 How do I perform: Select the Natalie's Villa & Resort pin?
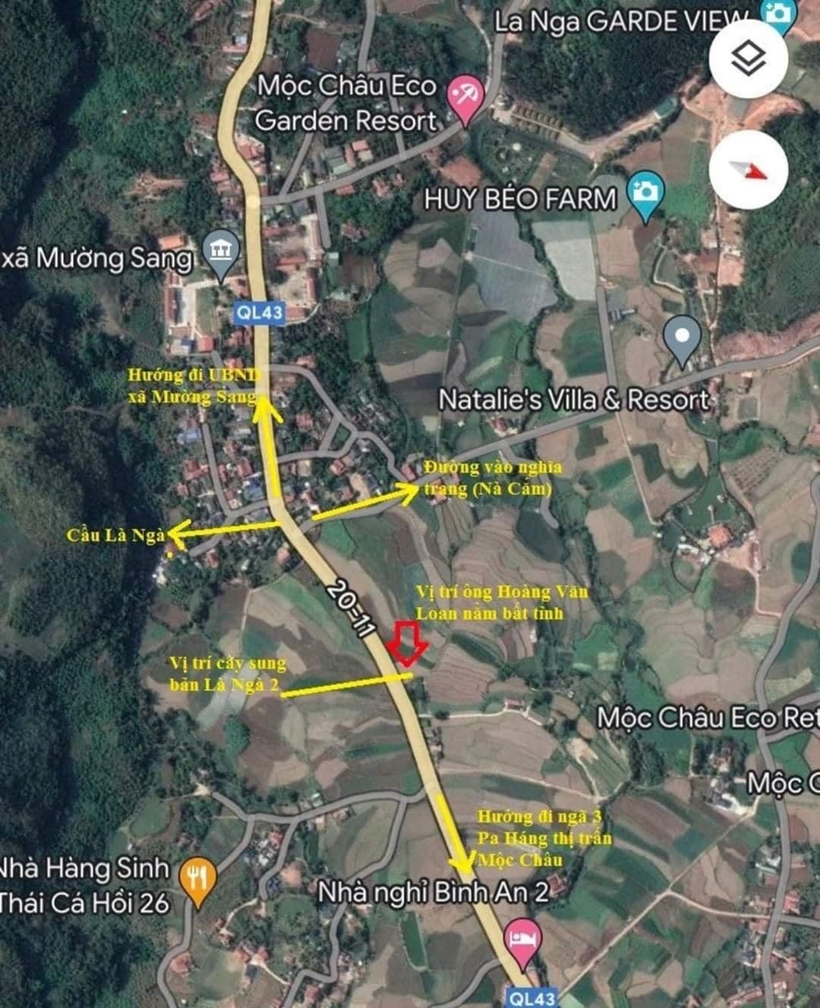tap(683, 338)
